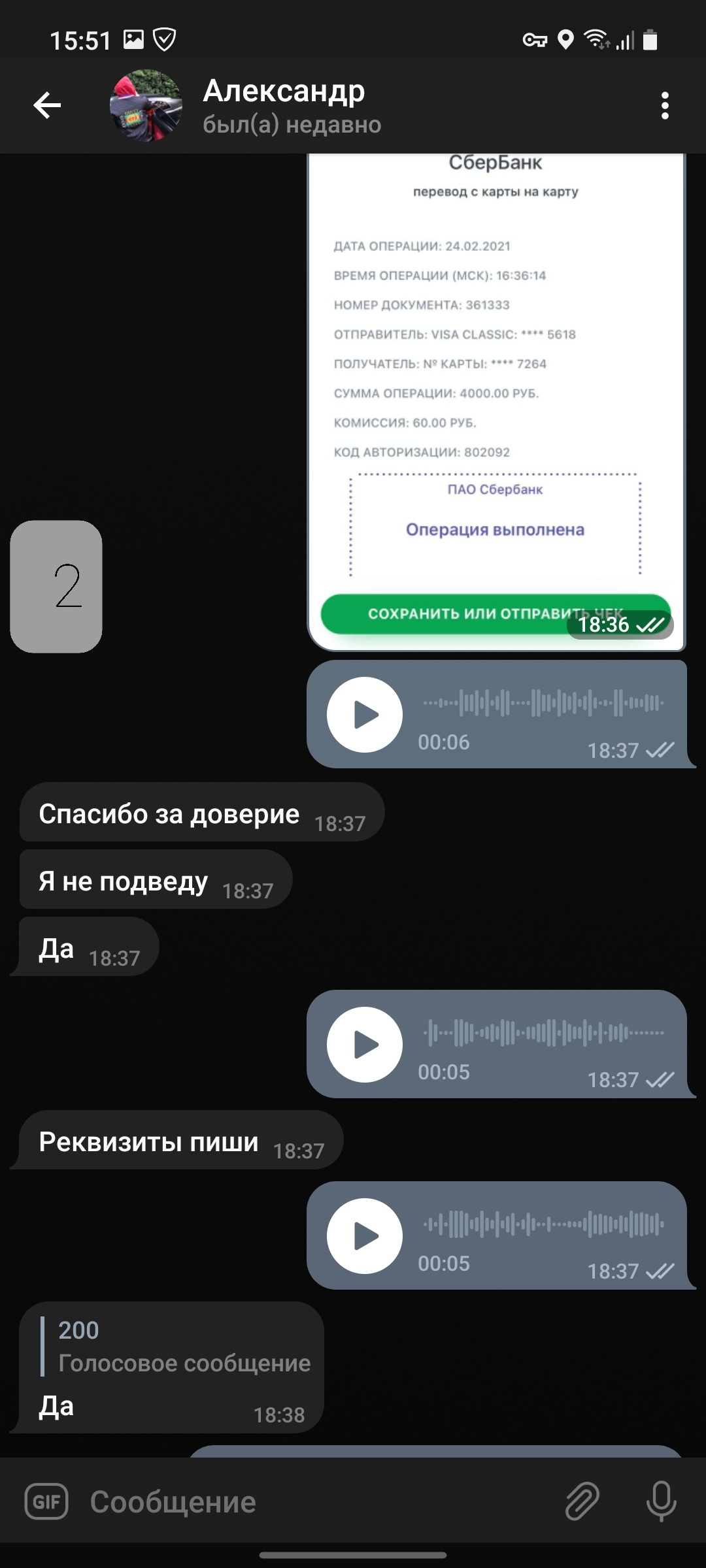
Task: Open the Сбербанк receipt image
Action: (496, 402)
